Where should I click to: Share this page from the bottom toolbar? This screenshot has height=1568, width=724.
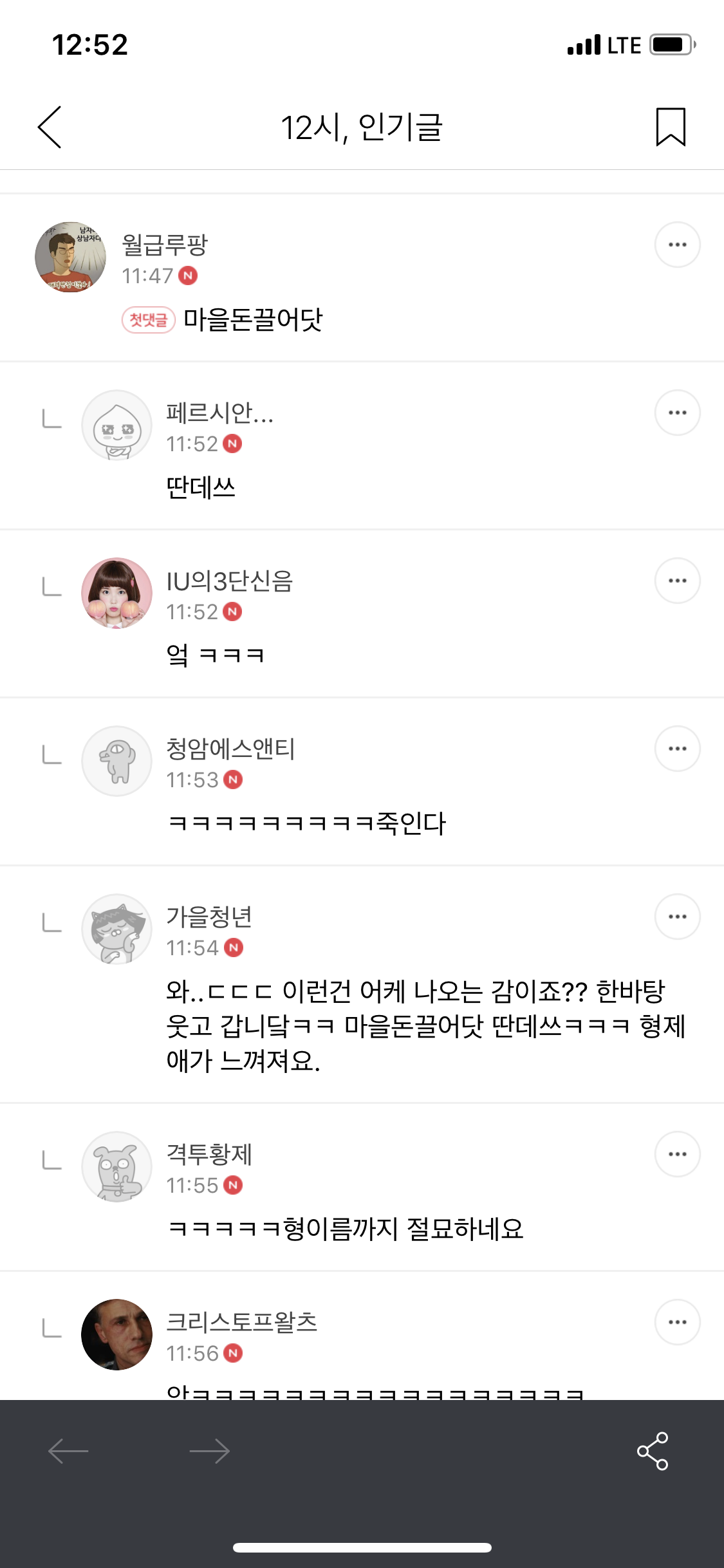(653, 1451)
